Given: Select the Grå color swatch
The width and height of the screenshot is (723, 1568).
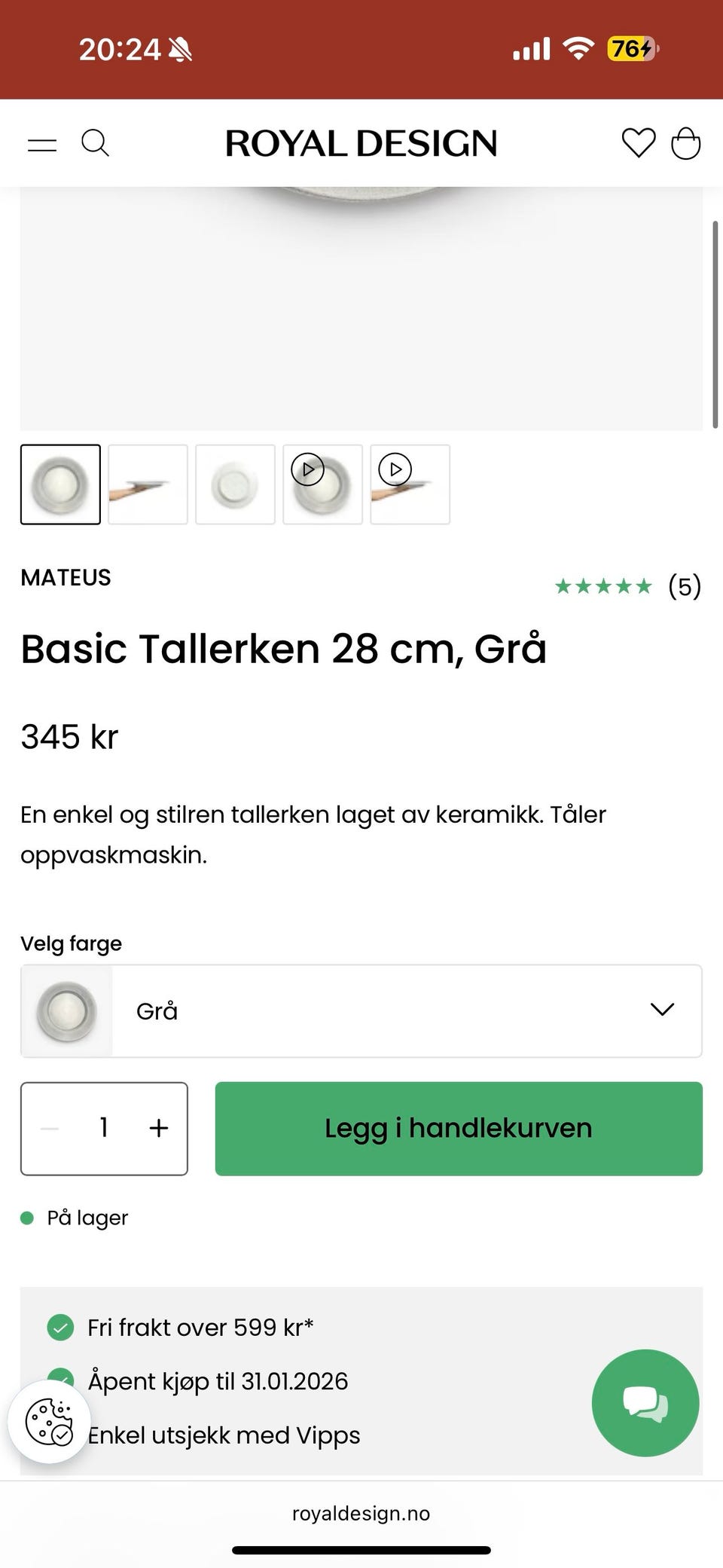Looking at the screenshot, I should click(x=66, y=1010).
